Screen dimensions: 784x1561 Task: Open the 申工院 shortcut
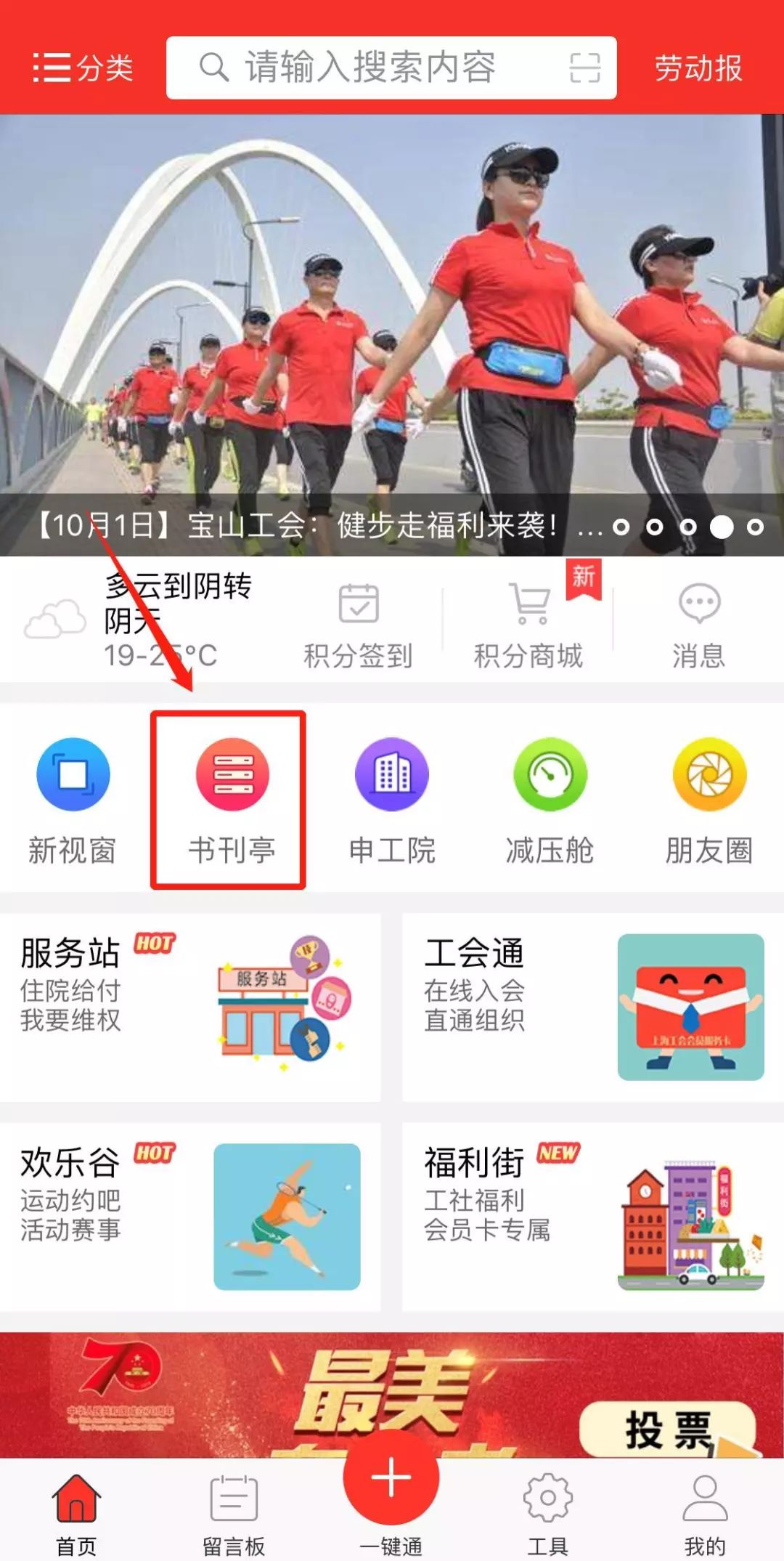tap(391, 799)
